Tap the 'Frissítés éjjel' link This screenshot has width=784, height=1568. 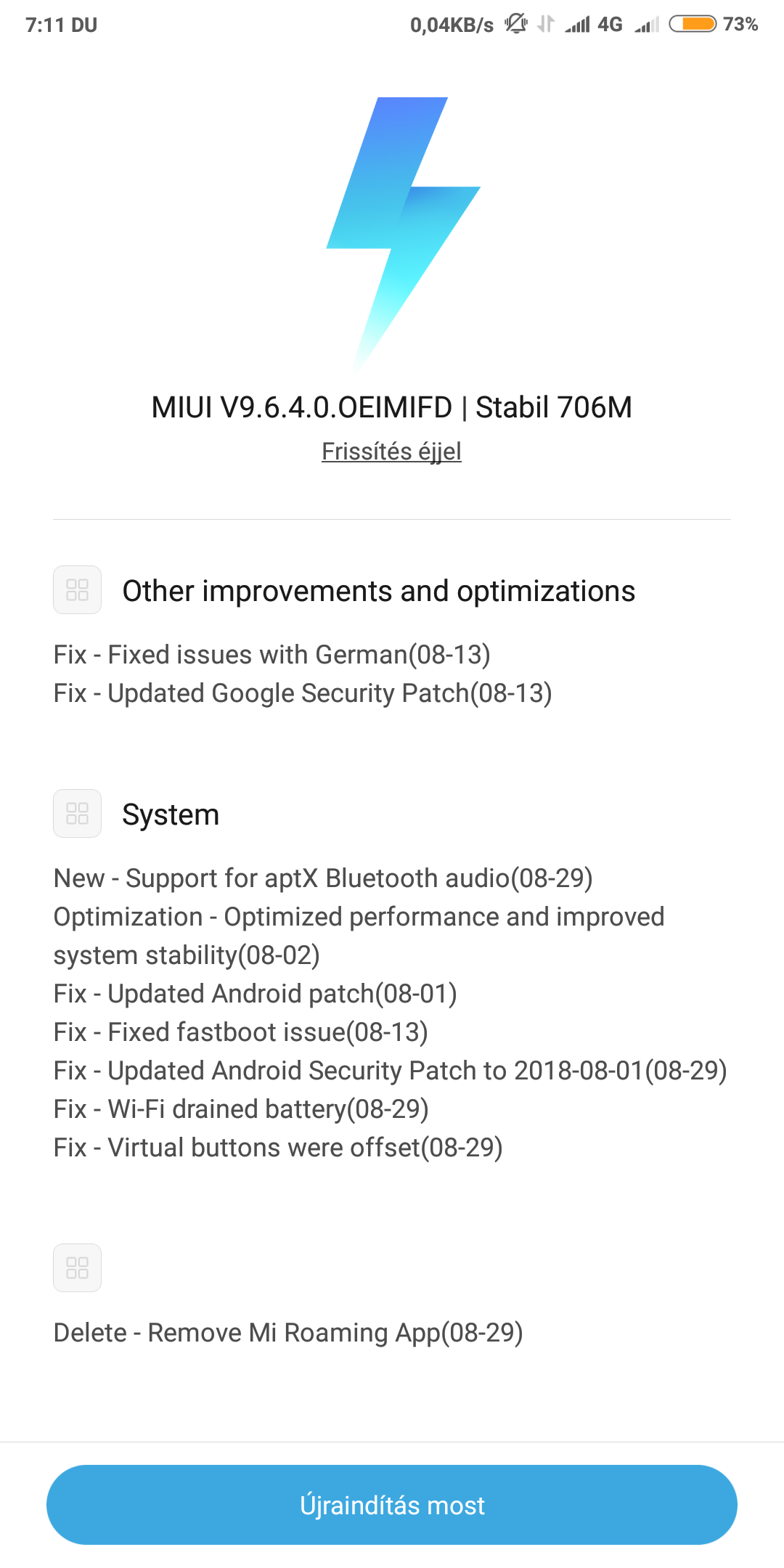coord(391,451)
